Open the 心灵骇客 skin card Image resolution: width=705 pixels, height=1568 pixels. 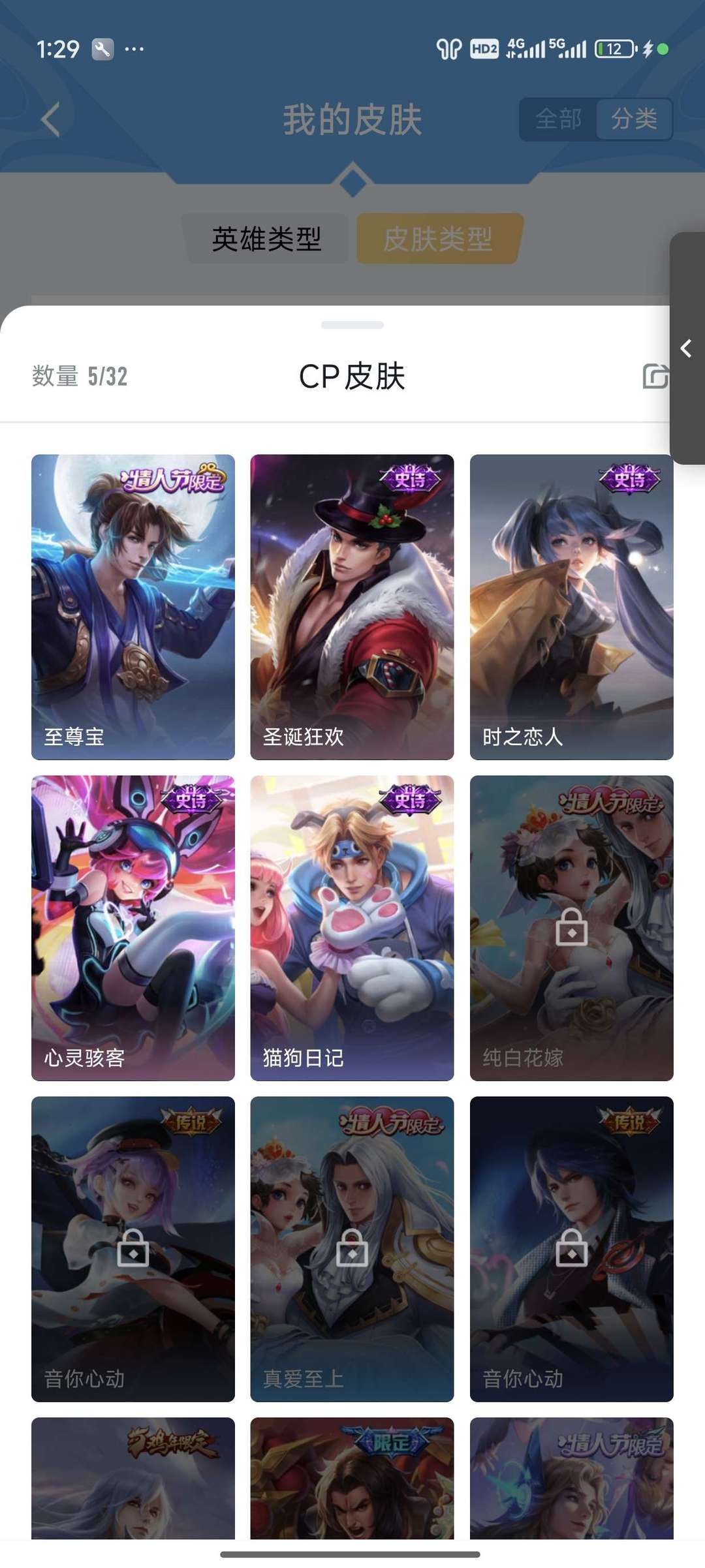pyautogui.click(x=133, y=928)
